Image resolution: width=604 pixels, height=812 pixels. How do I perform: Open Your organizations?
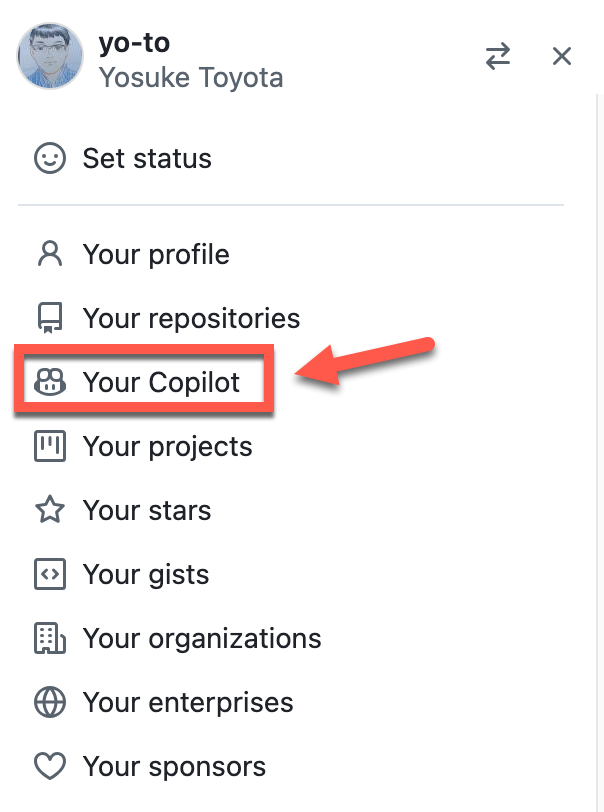tap(201, 638)
